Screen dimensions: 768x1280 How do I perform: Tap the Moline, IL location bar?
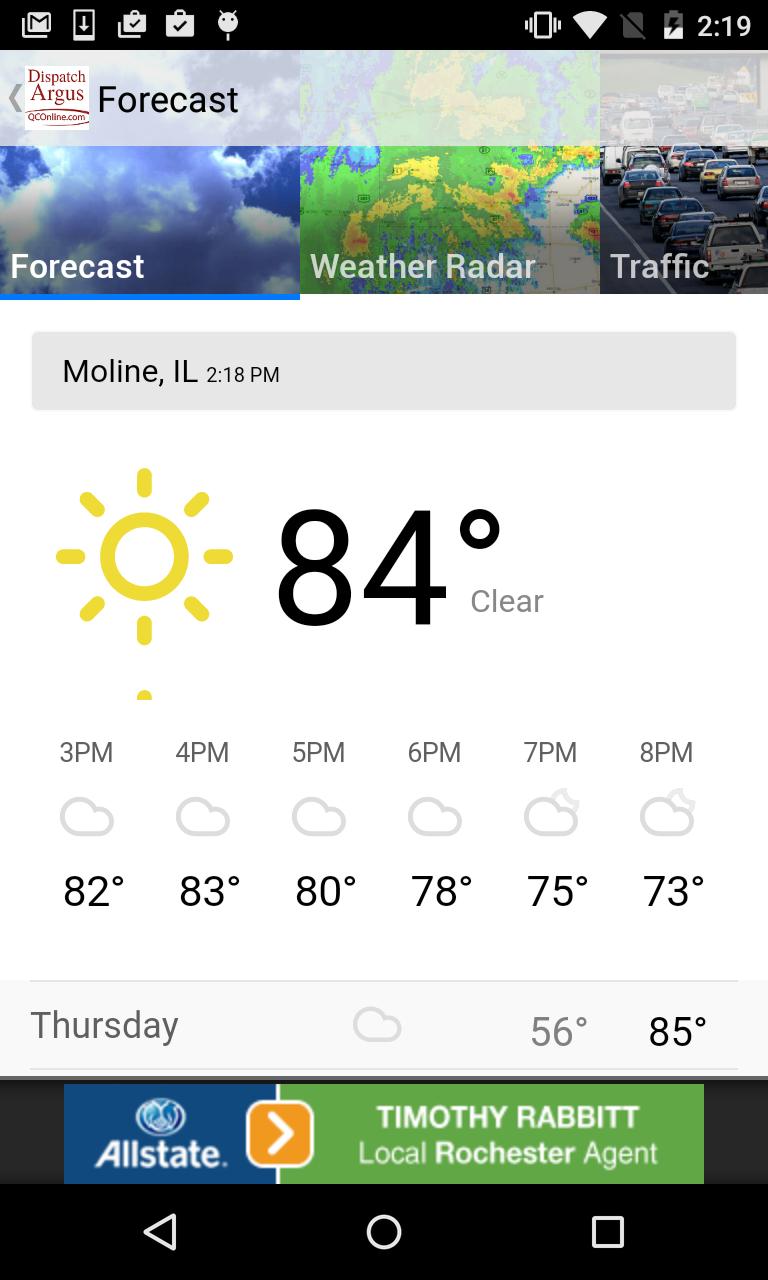tap(384, 371)
